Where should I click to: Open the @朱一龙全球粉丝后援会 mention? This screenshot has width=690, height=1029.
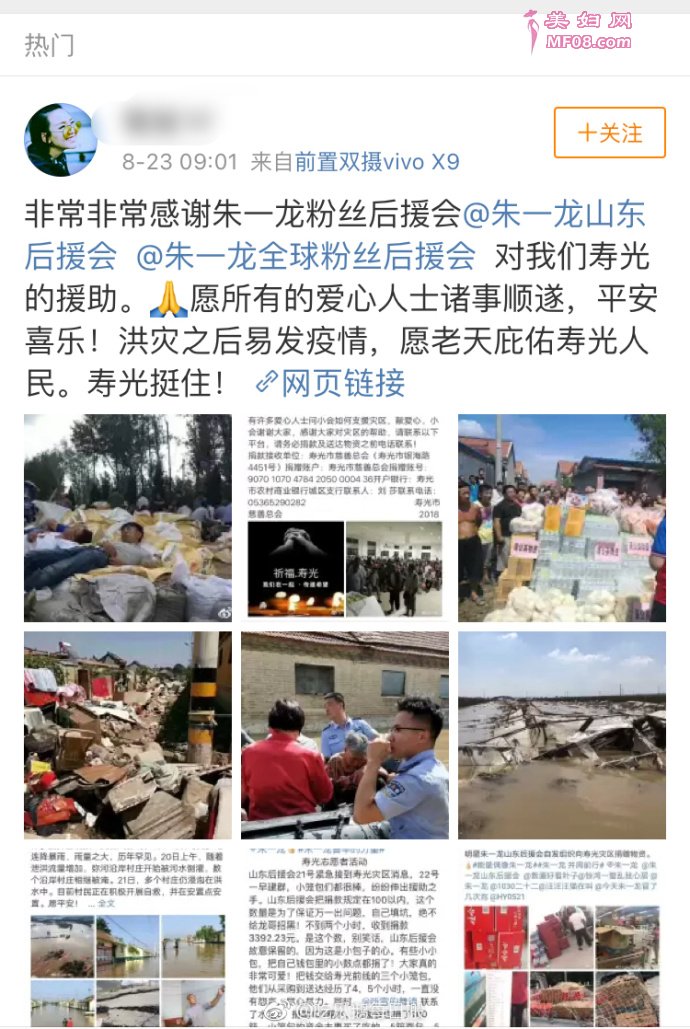click(x=305, y=255)
